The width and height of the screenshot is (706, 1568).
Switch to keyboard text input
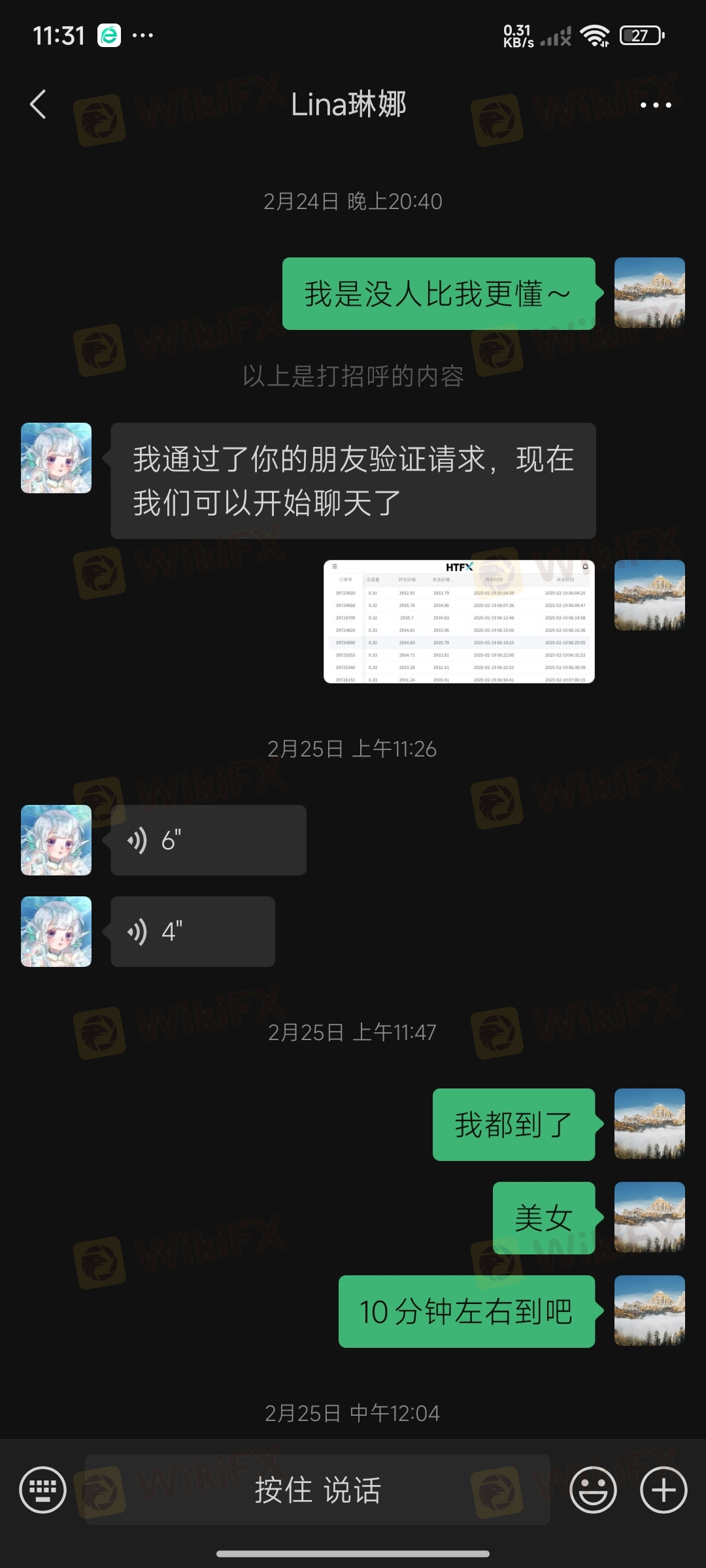pos(43,1490)
